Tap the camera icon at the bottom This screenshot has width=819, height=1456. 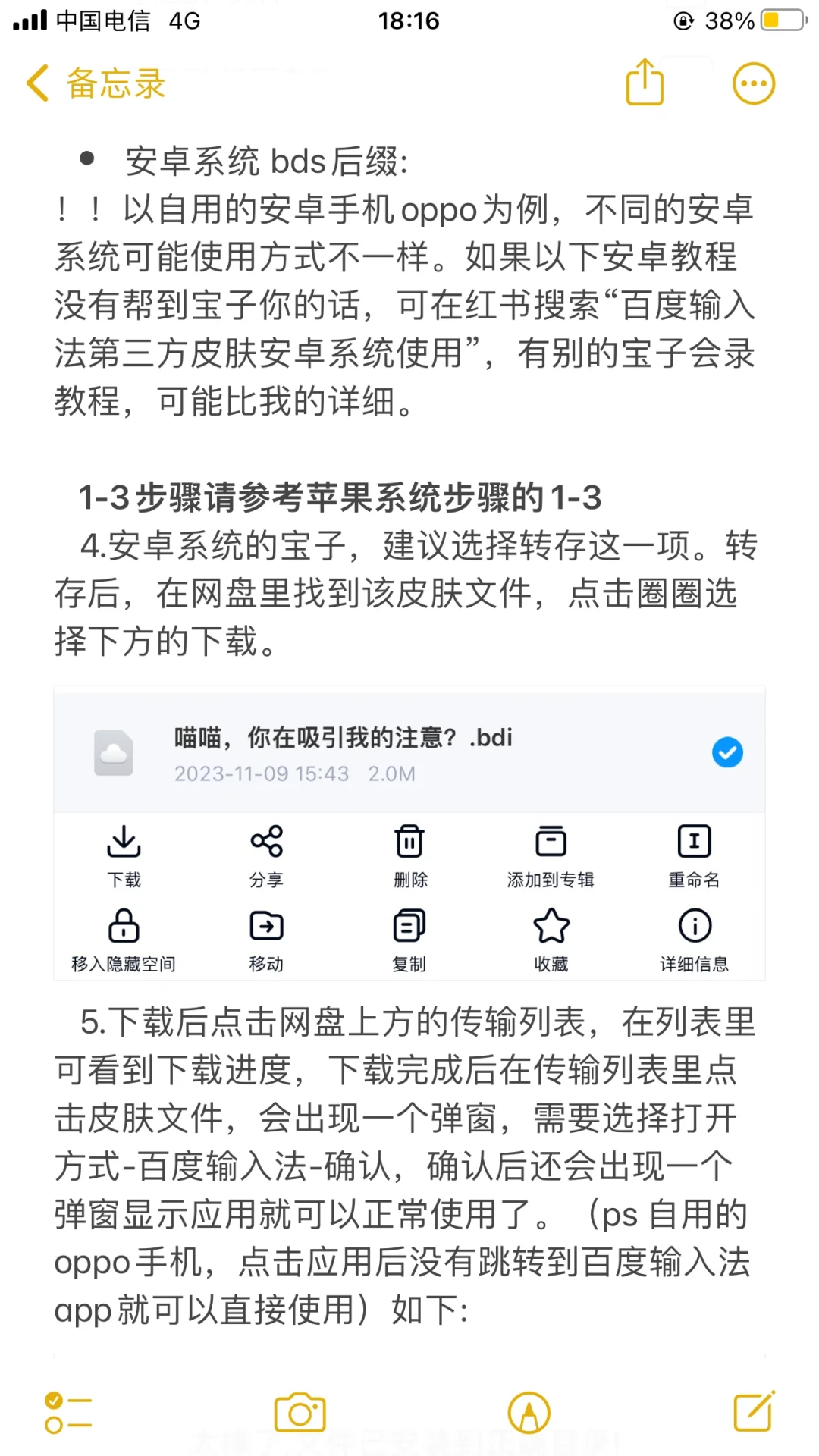[299, 1412]
